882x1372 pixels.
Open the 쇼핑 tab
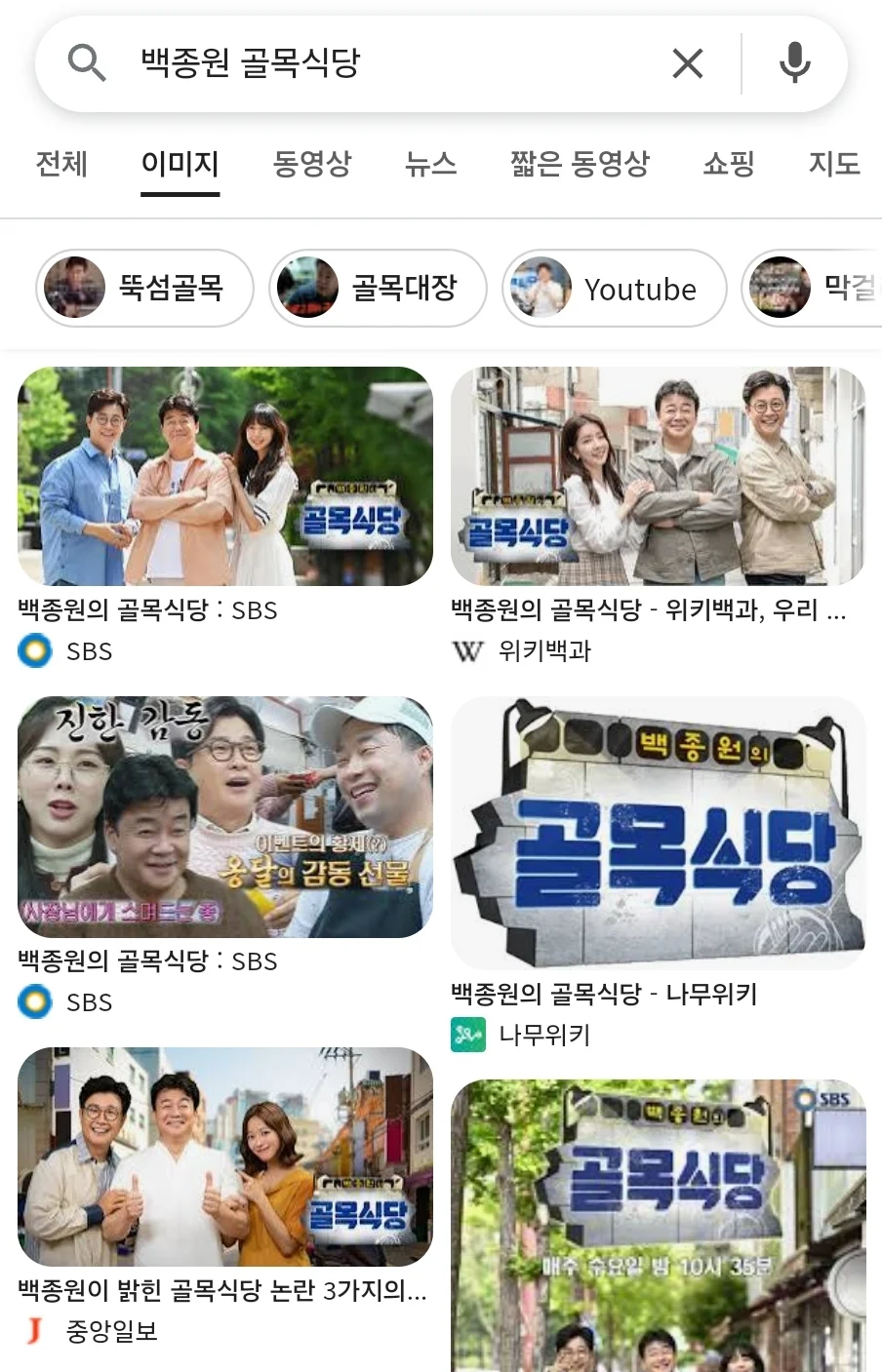pos(729,164)
